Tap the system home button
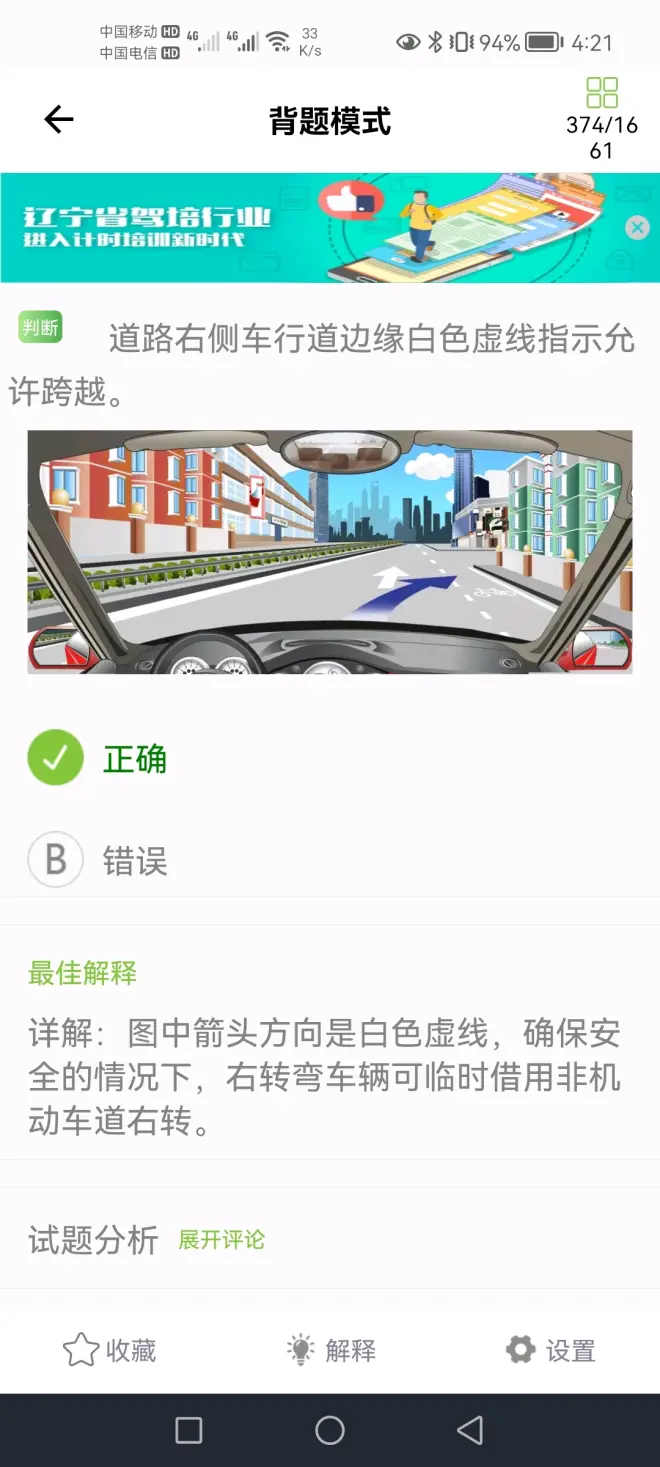Screen dimensions: 660x1467 point(330,1430)
